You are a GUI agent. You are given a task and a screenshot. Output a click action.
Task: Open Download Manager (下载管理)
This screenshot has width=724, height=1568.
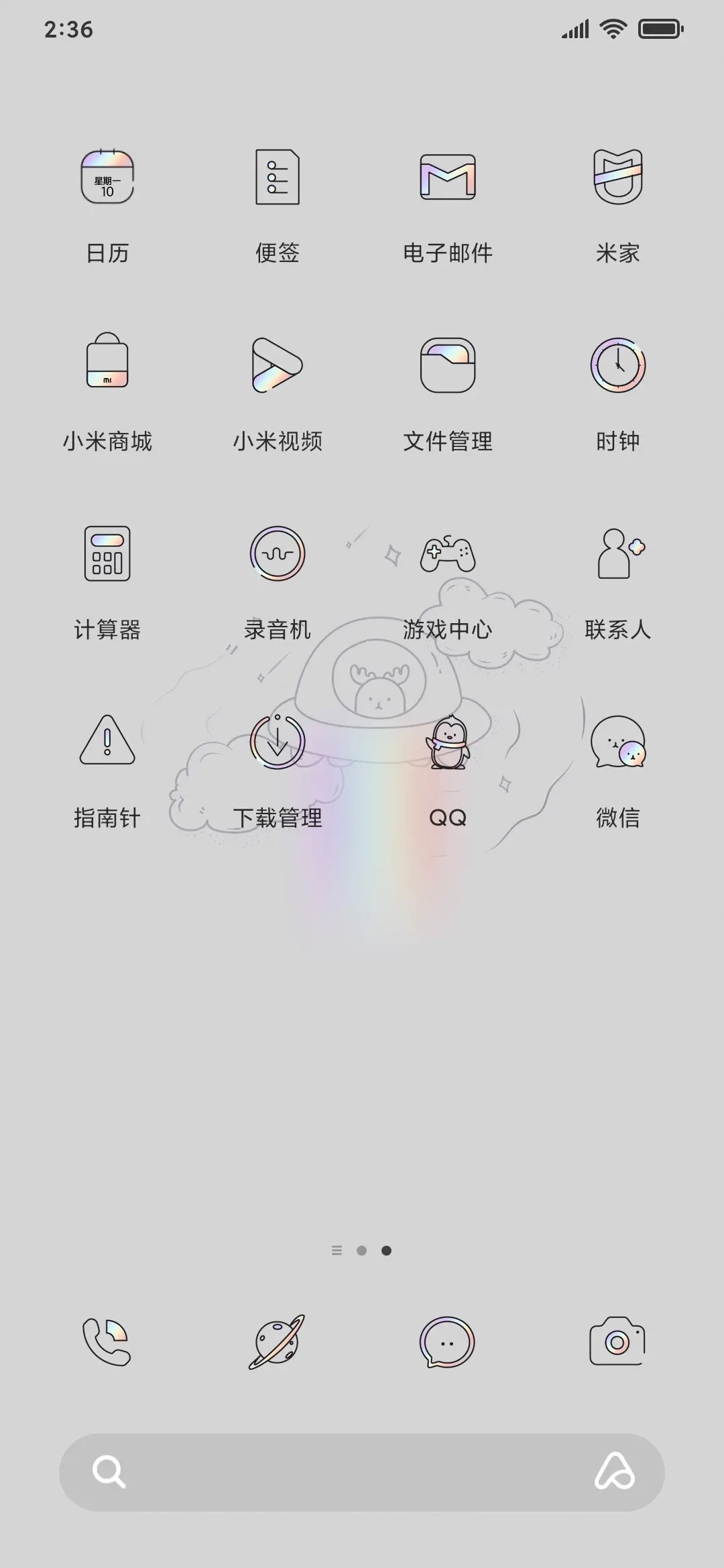(277, 742)
